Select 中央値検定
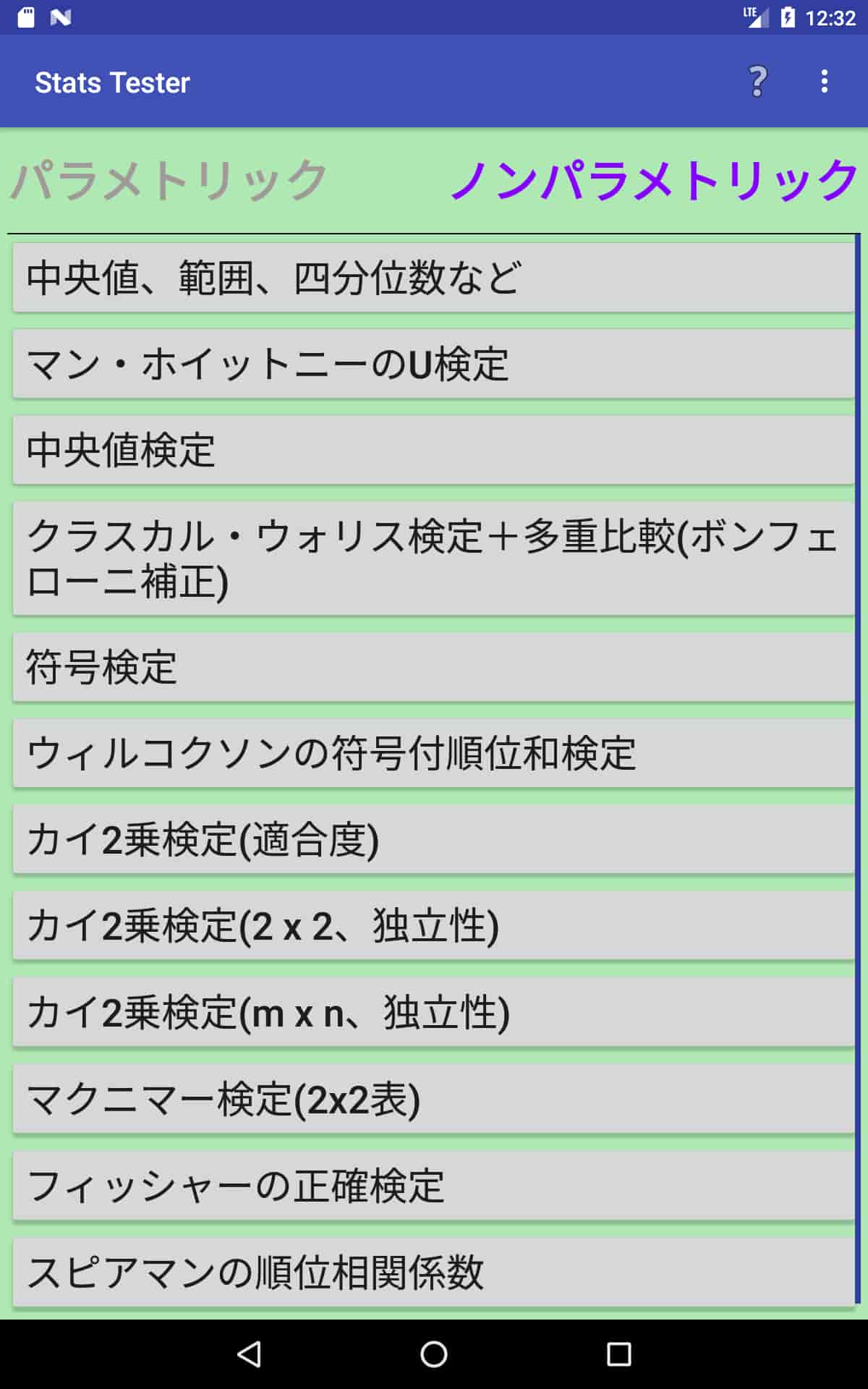Screen dimensions: 868x1389 click(x=433, y=450)
